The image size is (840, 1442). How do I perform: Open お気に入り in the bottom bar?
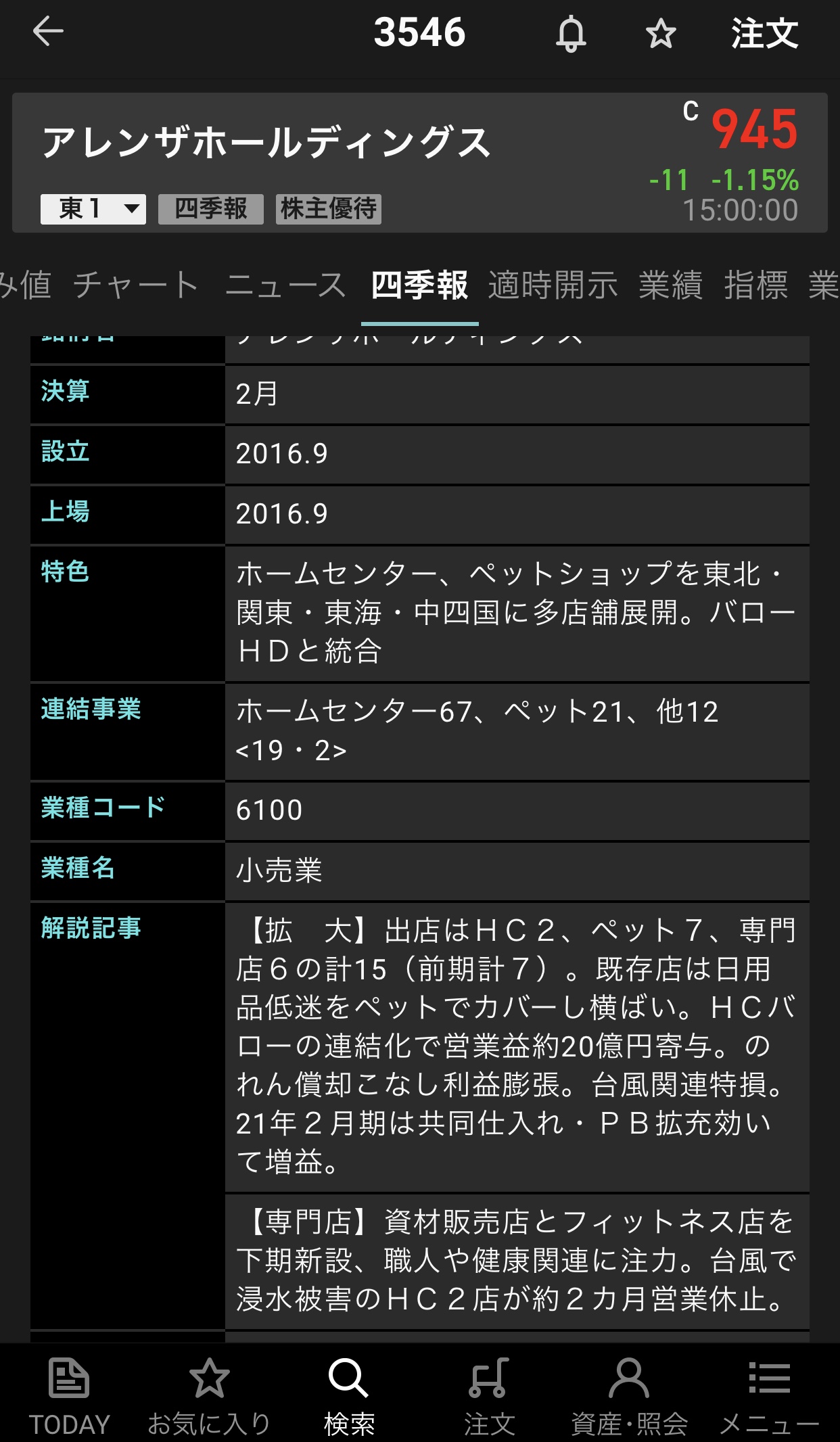[209, 1395]
